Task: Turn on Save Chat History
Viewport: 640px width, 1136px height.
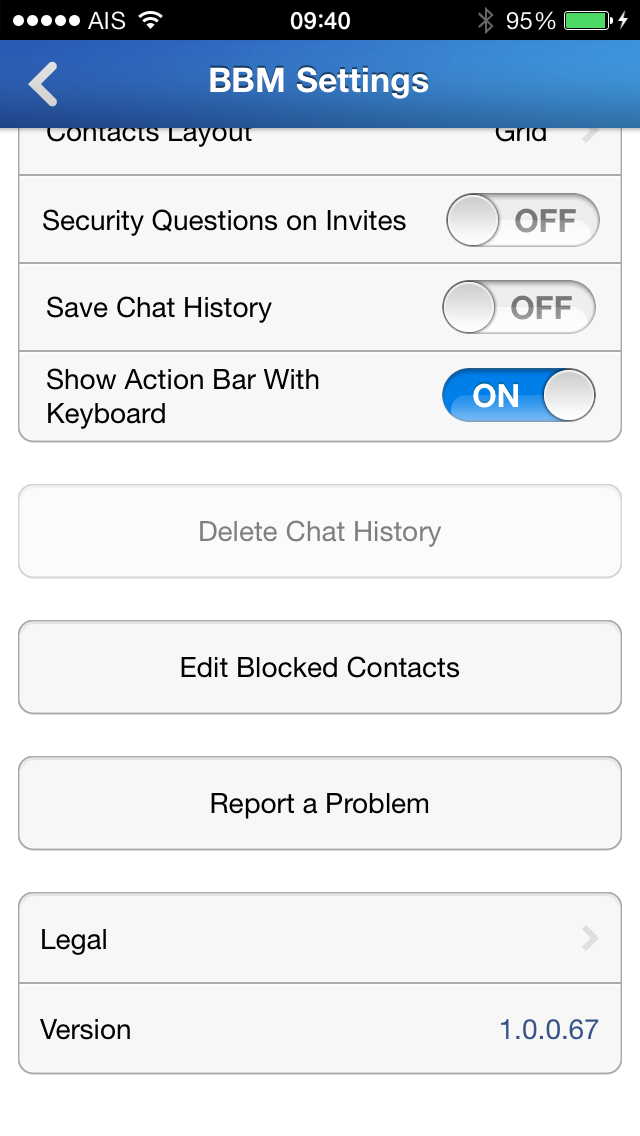Action: 519,307
